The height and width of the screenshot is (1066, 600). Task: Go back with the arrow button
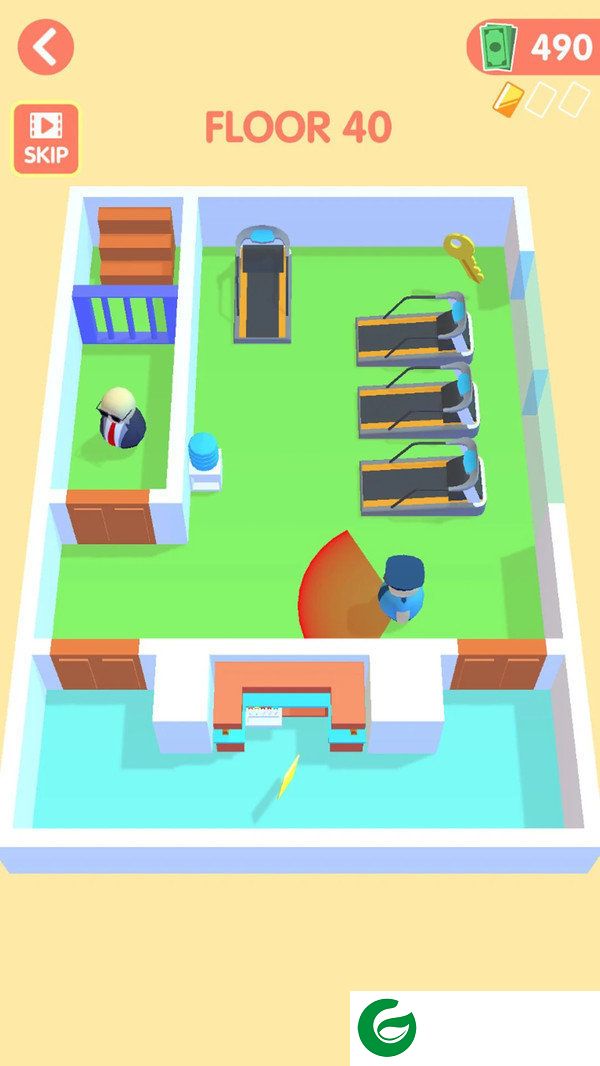pyautogui.click(x=46, y=47)
